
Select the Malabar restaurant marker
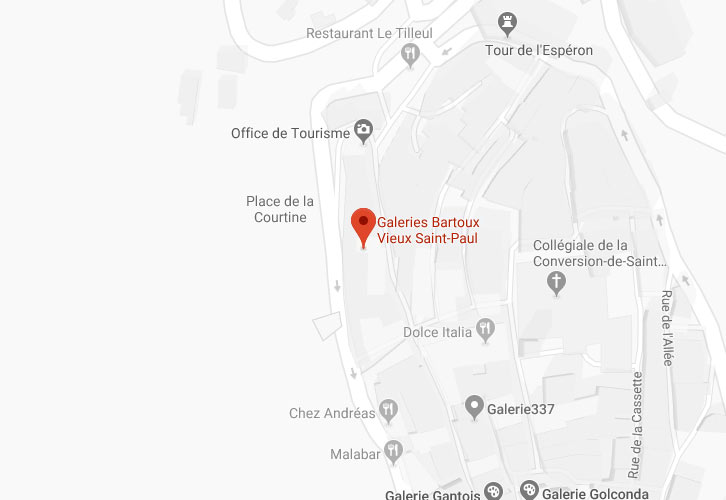tap(394, 453)
